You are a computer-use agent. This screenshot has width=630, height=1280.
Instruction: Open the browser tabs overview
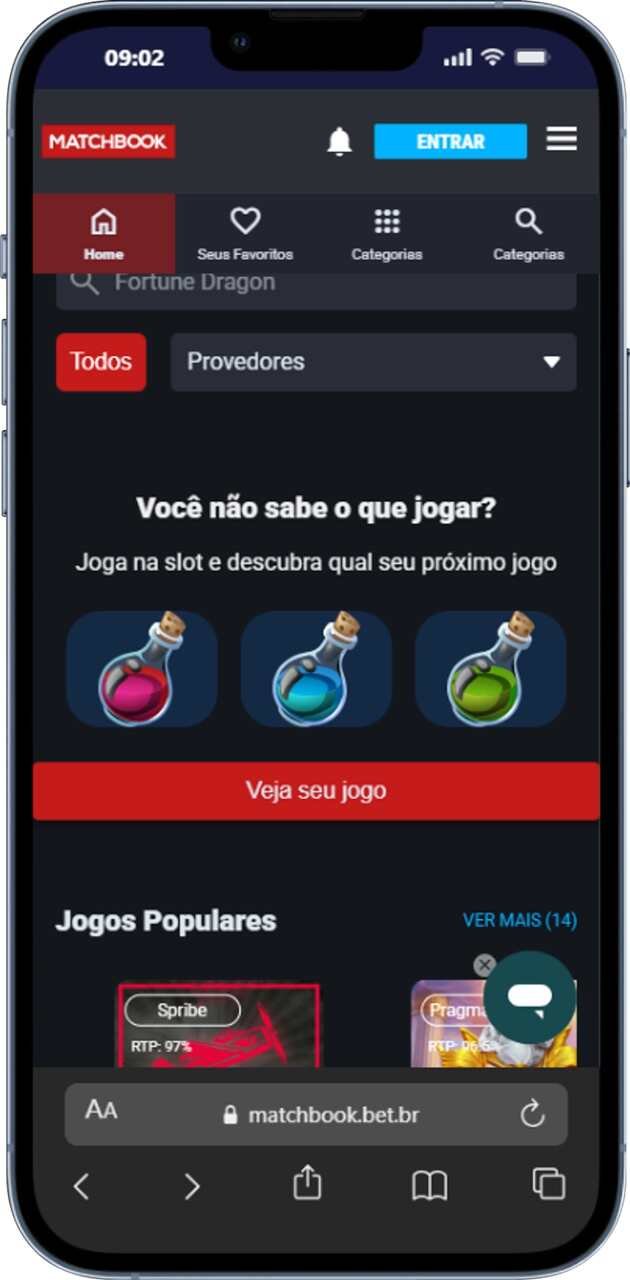click(549, 1184)
